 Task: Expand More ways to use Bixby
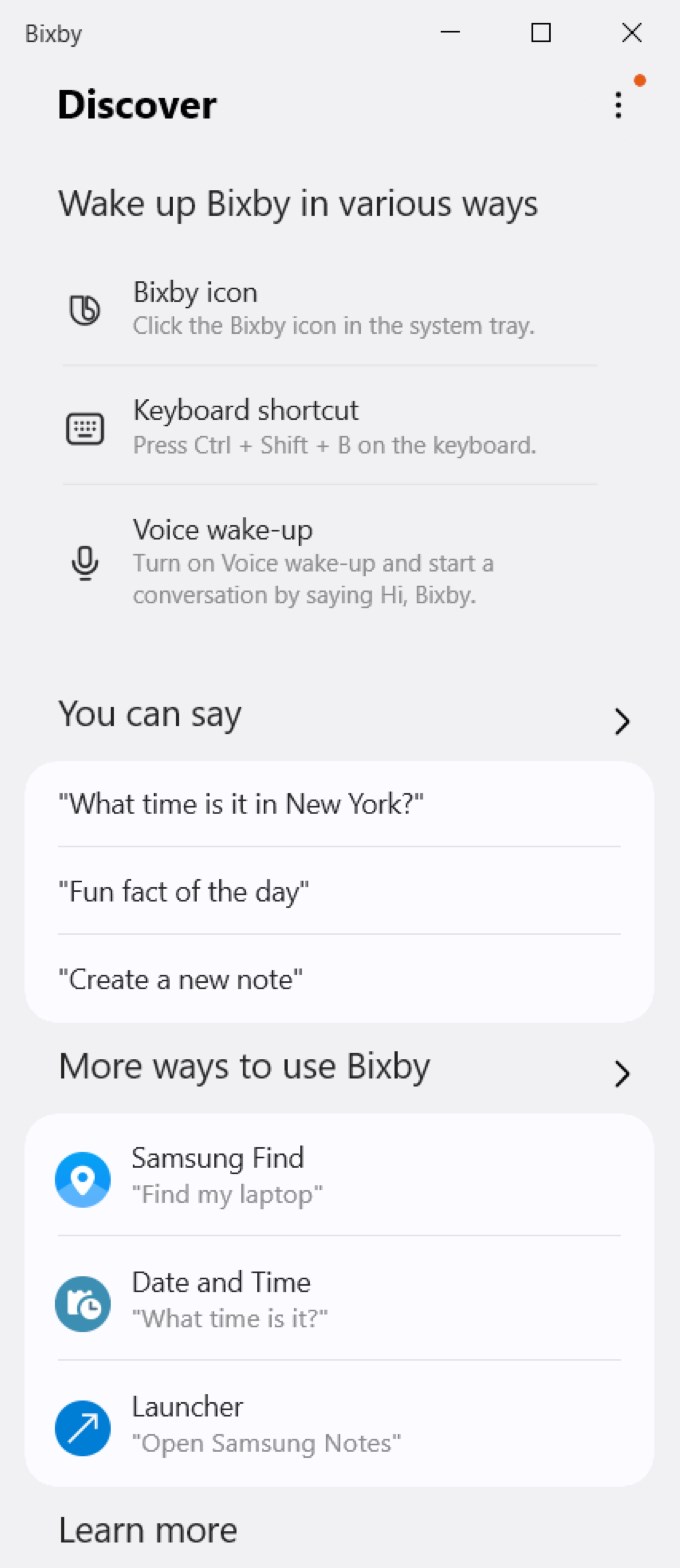(622, 1074)
